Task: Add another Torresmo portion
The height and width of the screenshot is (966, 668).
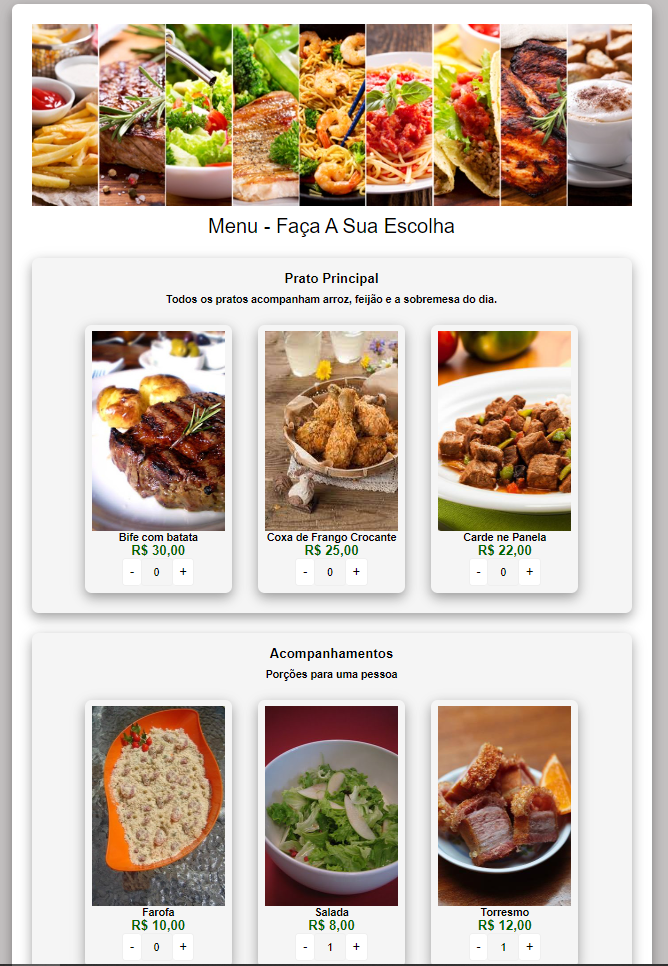Action: (x=529, y=947)
